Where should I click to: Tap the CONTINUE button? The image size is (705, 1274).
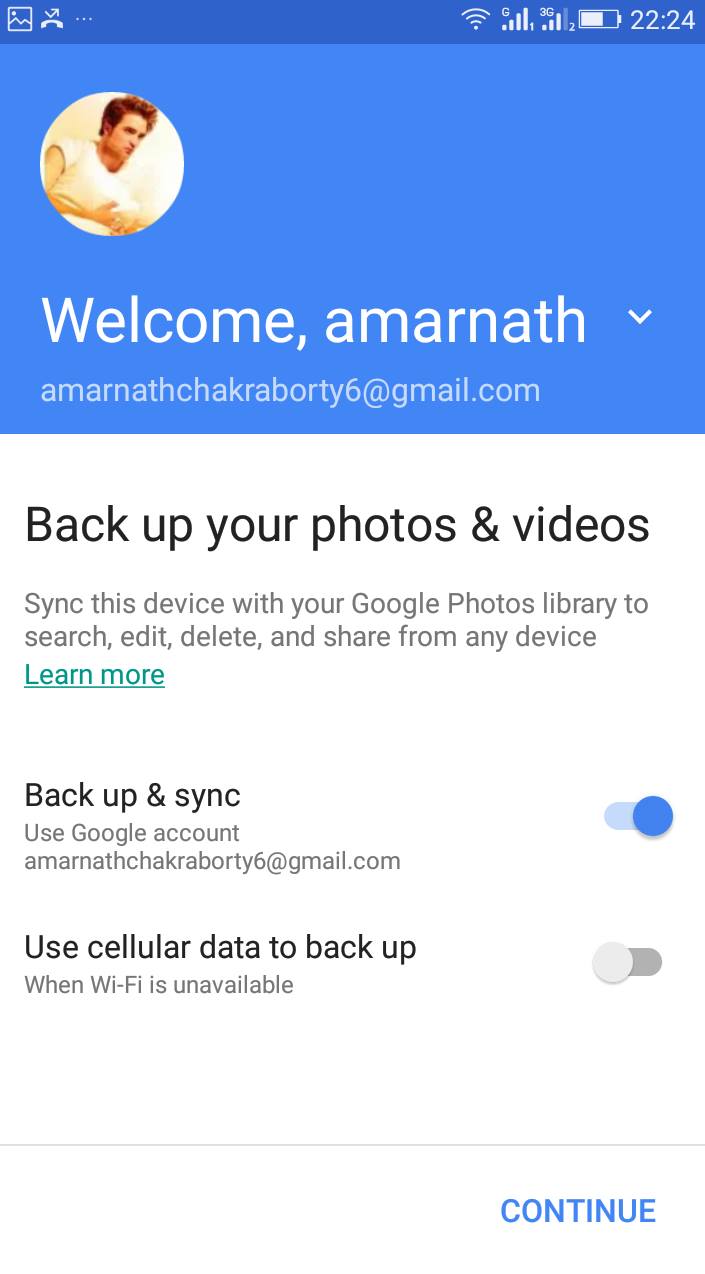(x=578, y=1210)
